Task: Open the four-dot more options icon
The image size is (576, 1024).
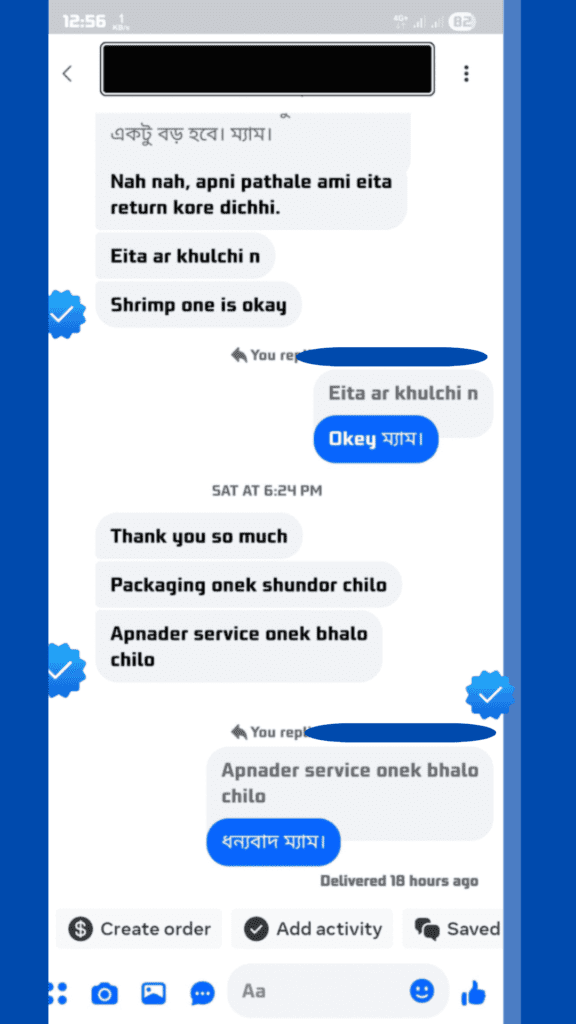Action: 58,993
